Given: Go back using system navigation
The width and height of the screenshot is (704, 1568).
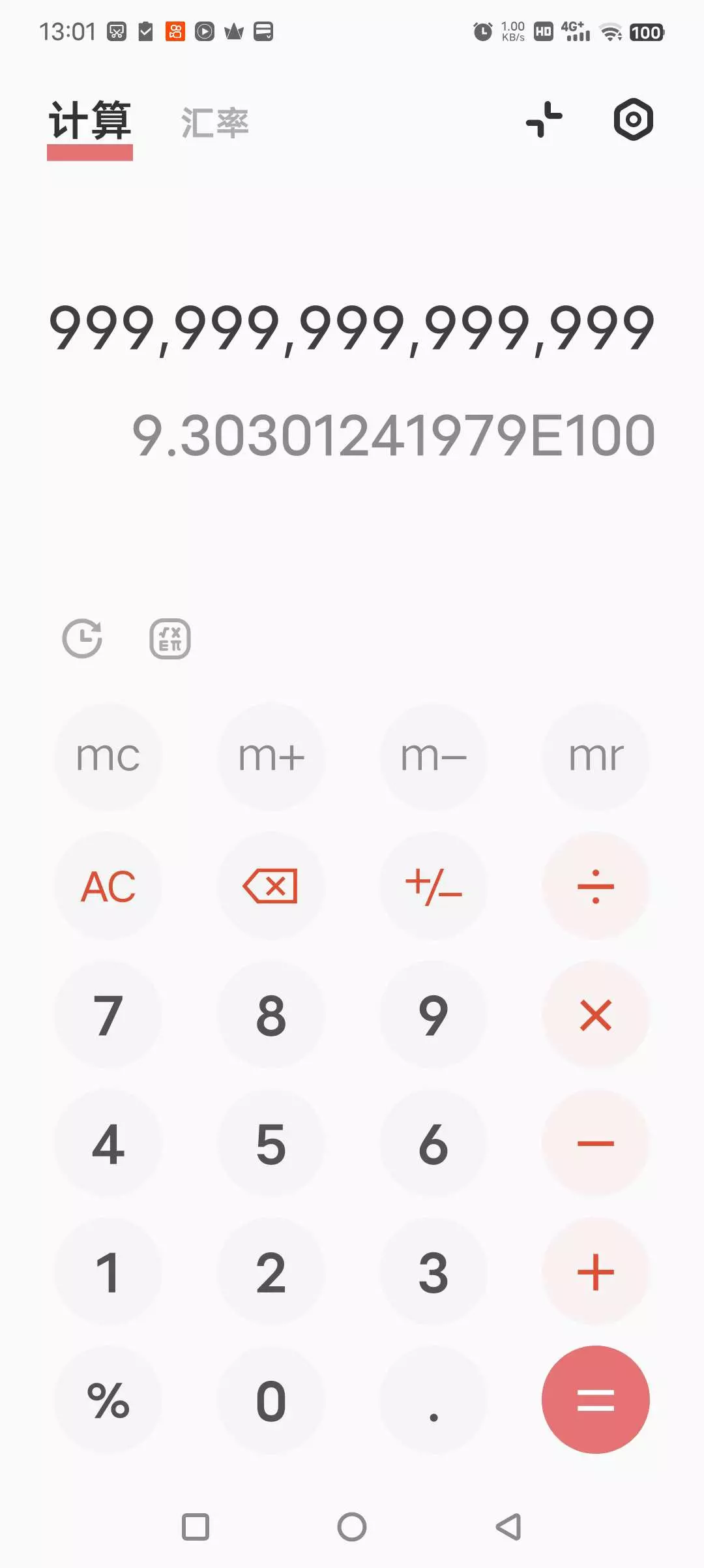Looking at the screenshot, I should (508, 1527).
